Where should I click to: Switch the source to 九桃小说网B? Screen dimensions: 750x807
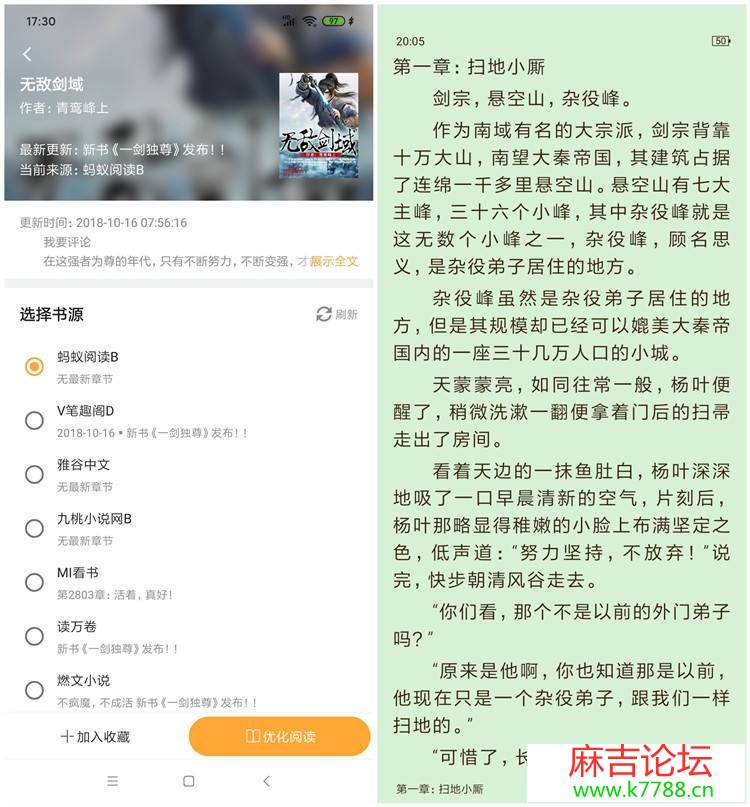tap(34, 528)
